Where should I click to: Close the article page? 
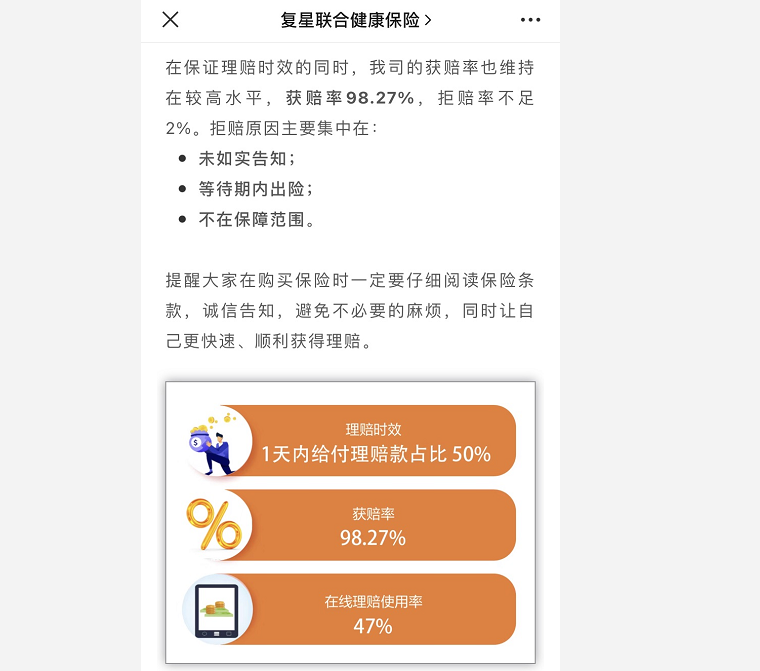point(171,20)
